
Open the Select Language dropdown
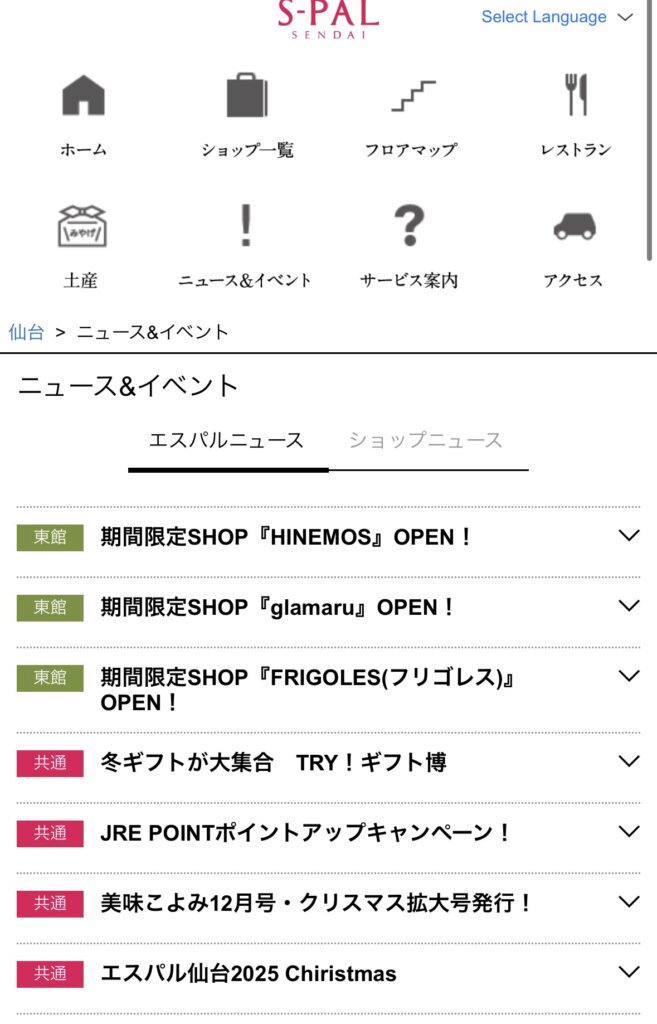click(557, 17)
